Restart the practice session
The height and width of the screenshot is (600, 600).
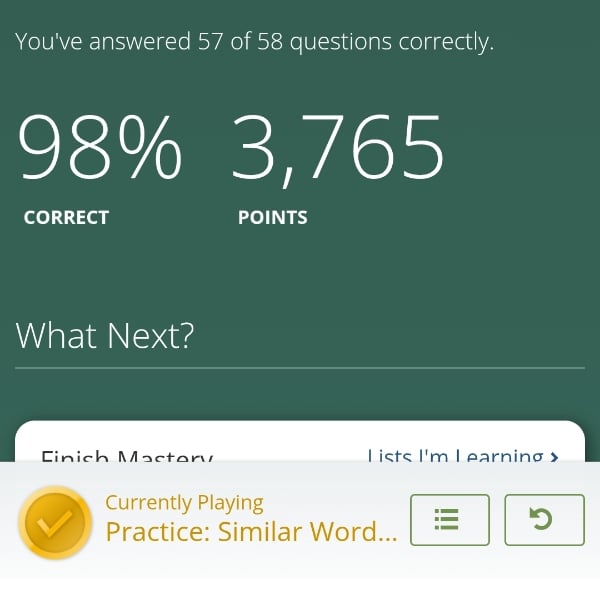(543, 520)
